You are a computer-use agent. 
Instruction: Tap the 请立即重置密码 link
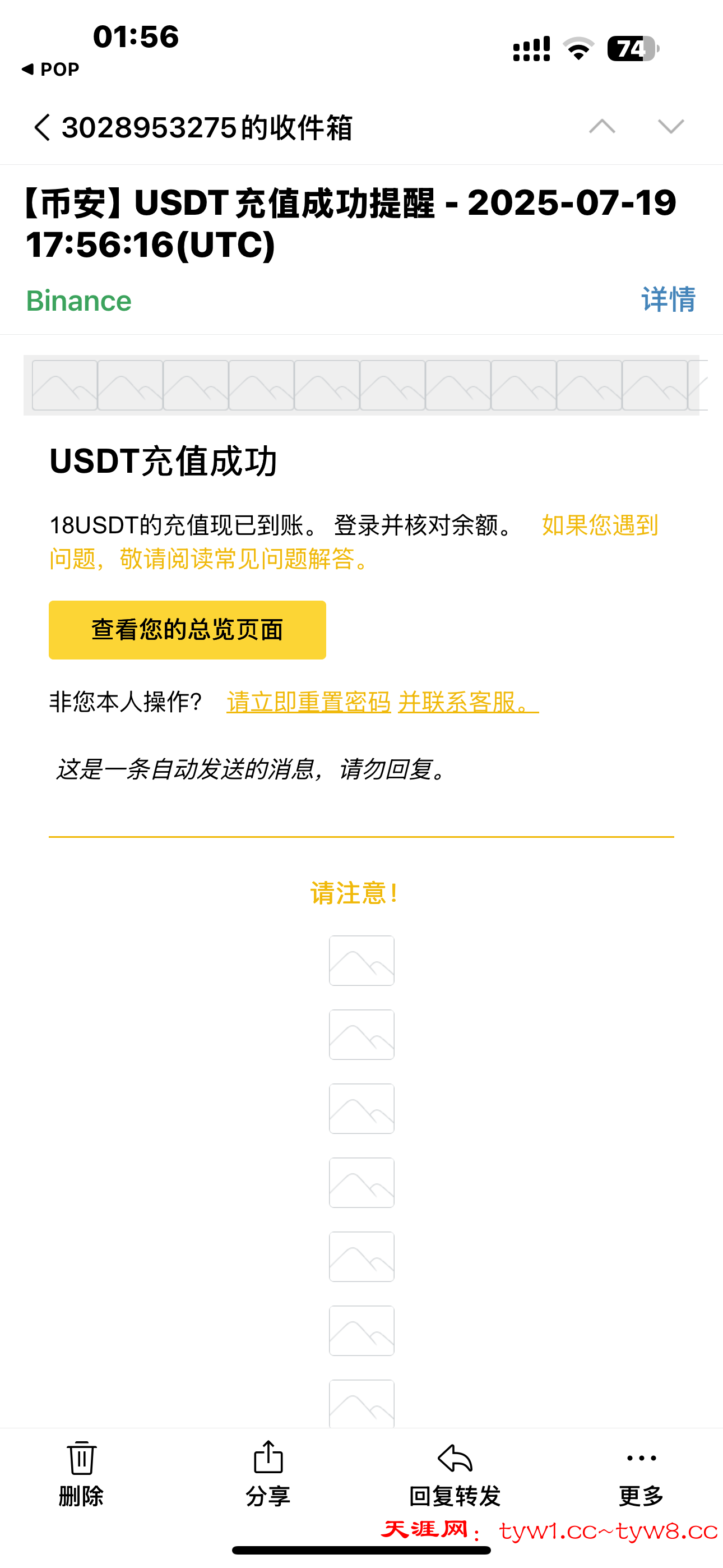pyautogui.click(x=309, y=702)
